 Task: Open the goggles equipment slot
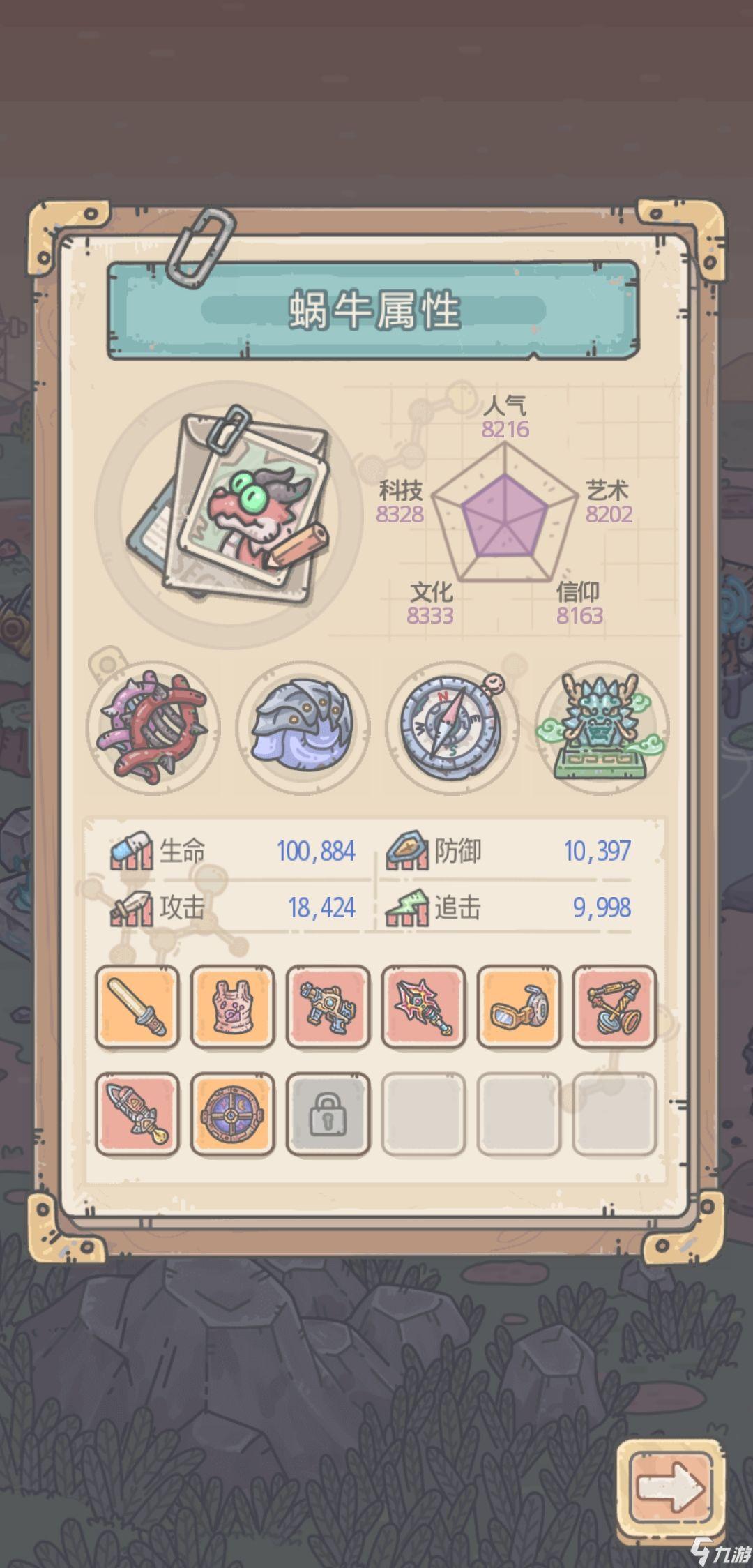point(519,1007)
